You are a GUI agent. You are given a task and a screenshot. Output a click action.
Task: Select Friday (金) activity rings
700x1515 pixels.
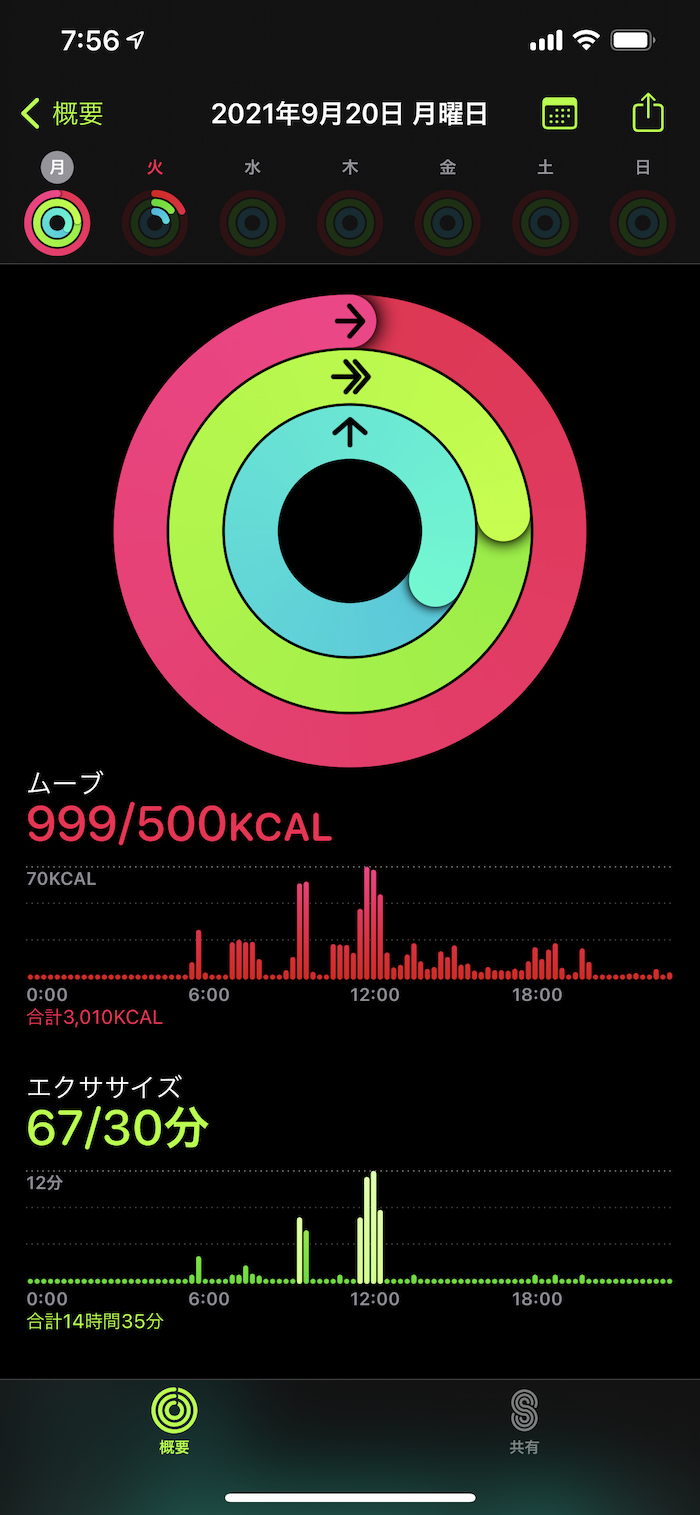click(447, 222)
